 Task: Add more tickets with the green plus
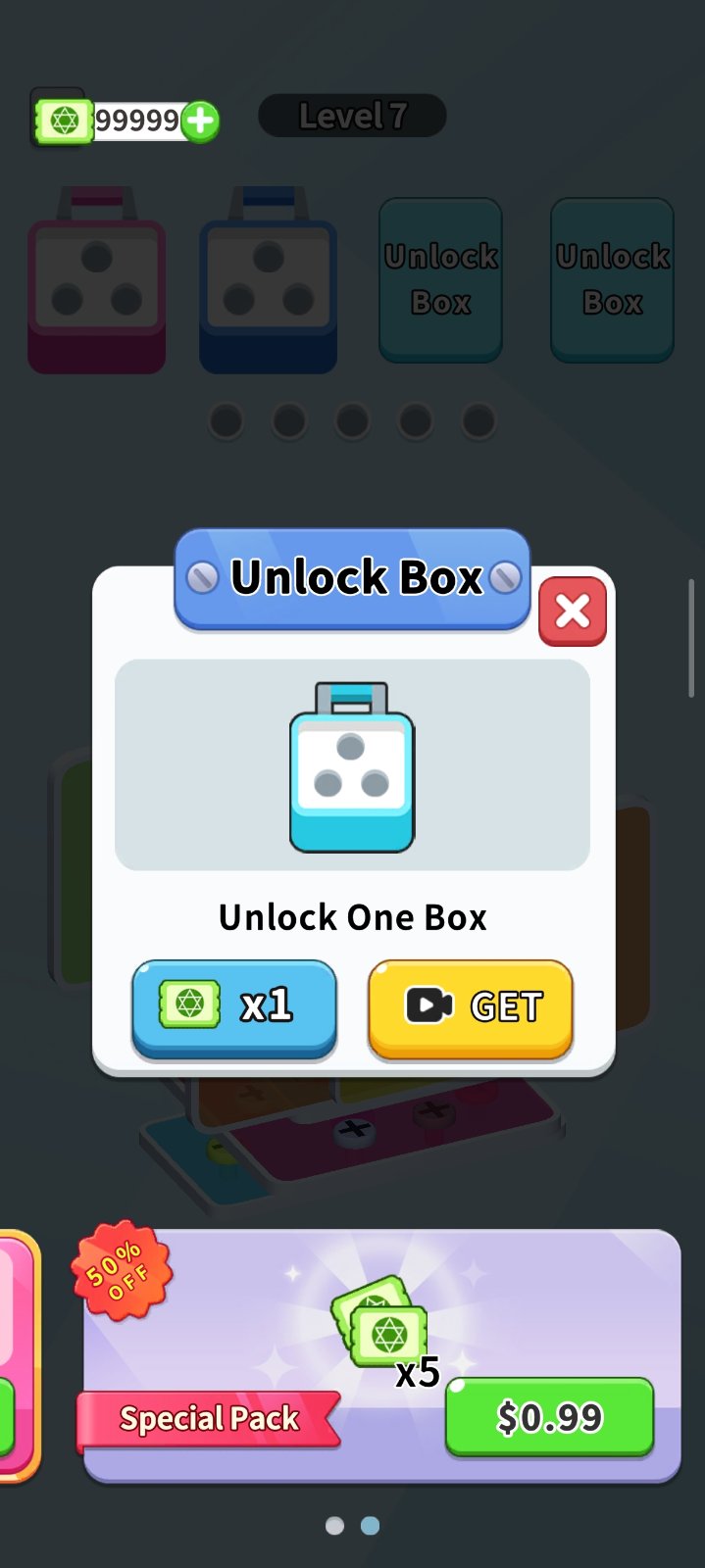point(201,122)
